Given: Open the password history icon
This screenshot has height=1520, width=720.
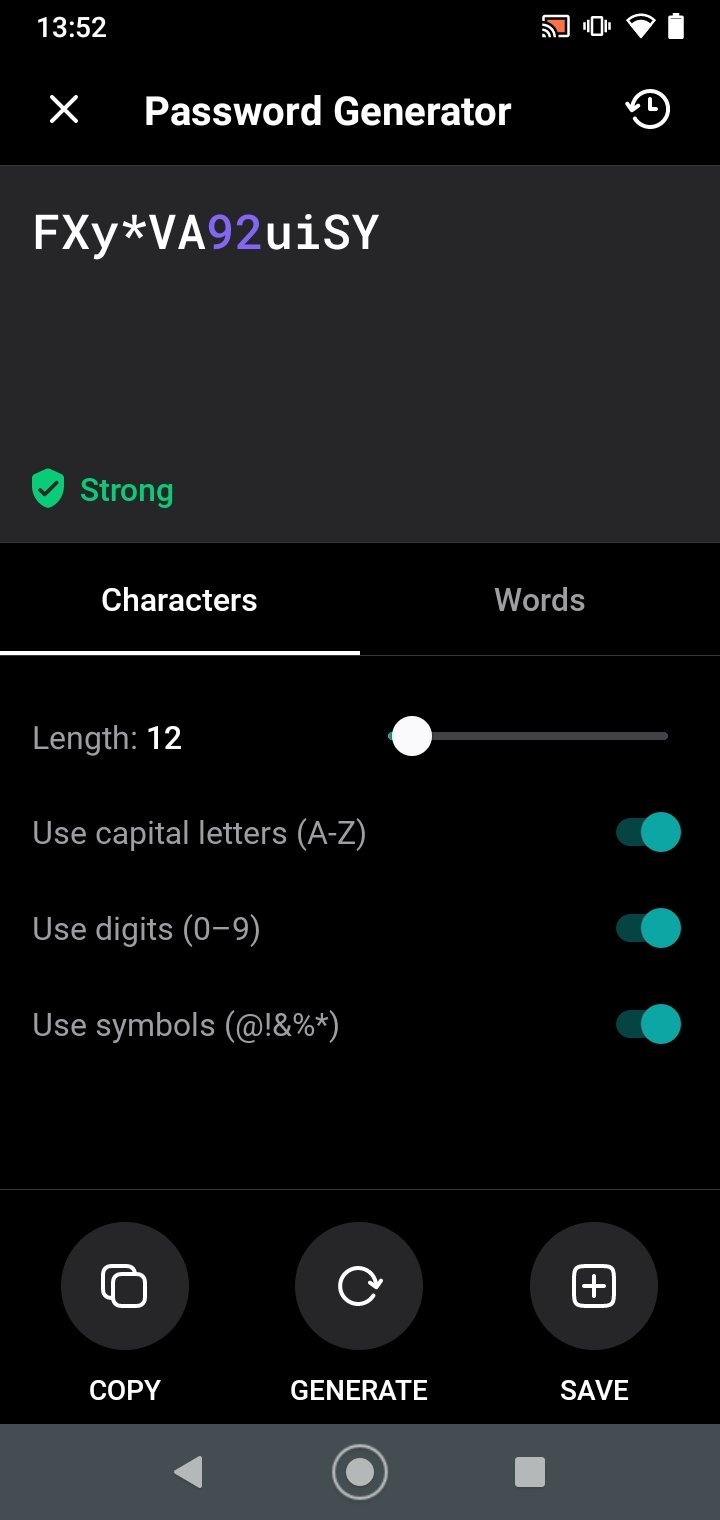Looking at the screenshot, I should point(648,110).
